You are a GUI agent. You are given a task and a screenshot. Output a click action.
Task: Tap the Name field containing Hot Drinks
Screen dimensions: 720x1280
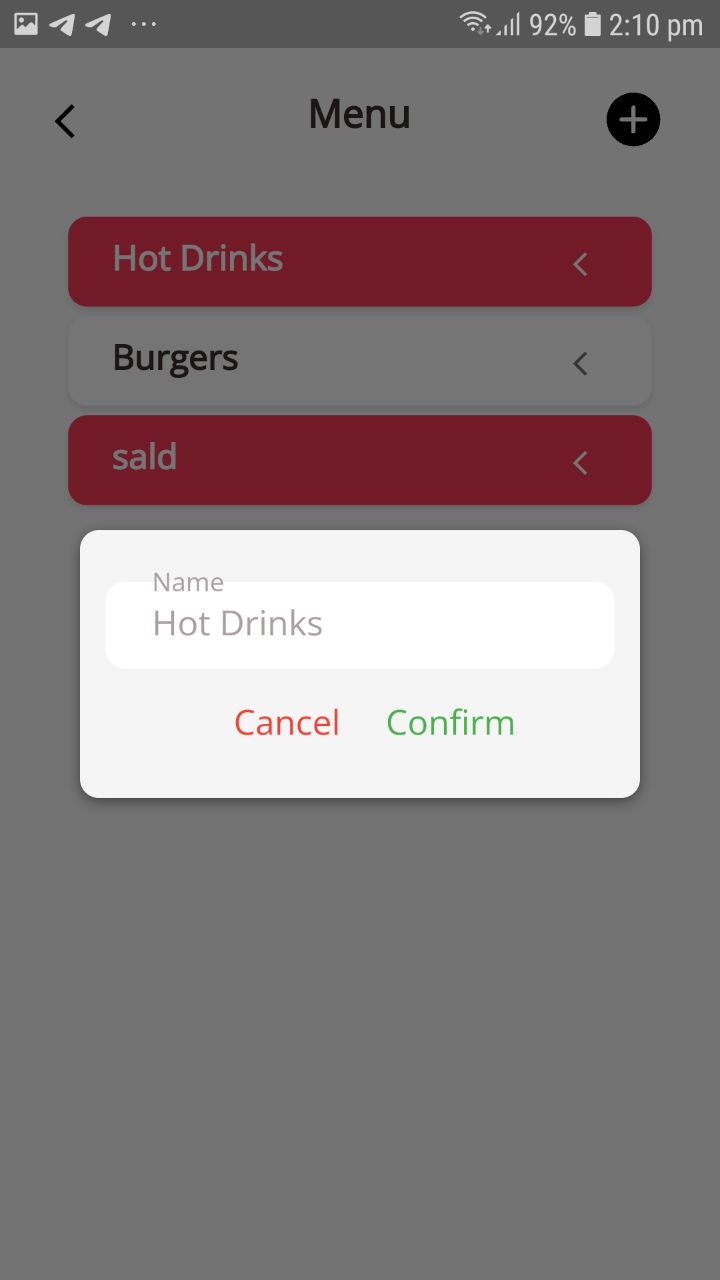pyautogui.click(x=360, y=624)
